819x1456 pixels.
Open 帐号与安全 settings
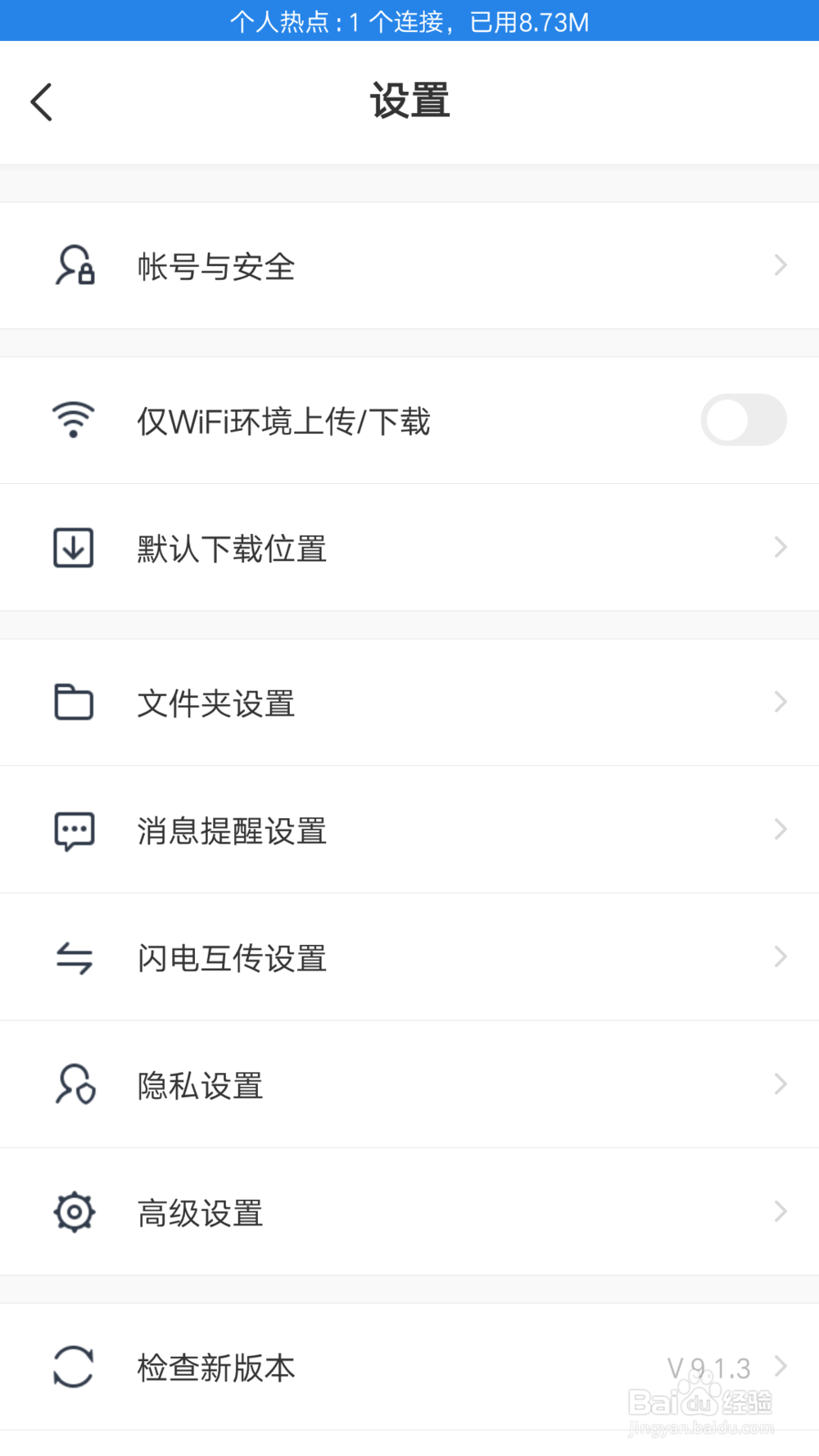[409, 265]
